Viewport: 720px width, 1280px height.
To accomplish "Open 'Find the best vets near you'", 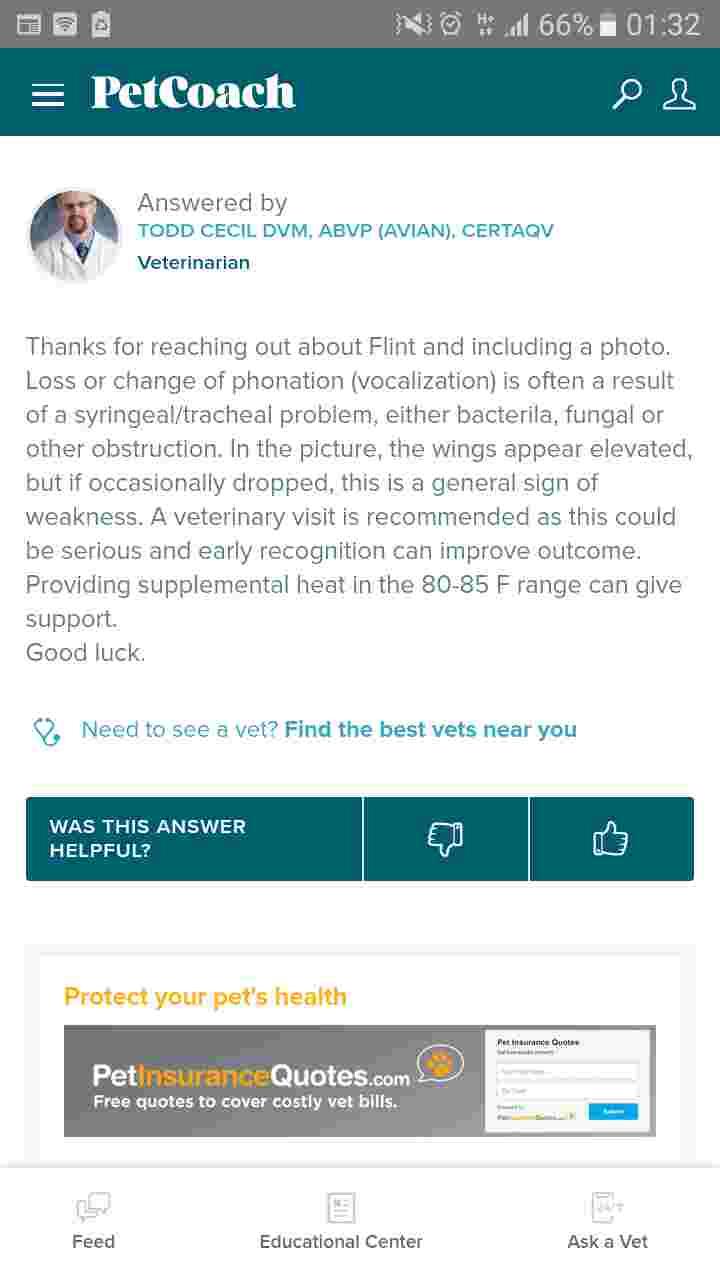I will click(430, 729).
